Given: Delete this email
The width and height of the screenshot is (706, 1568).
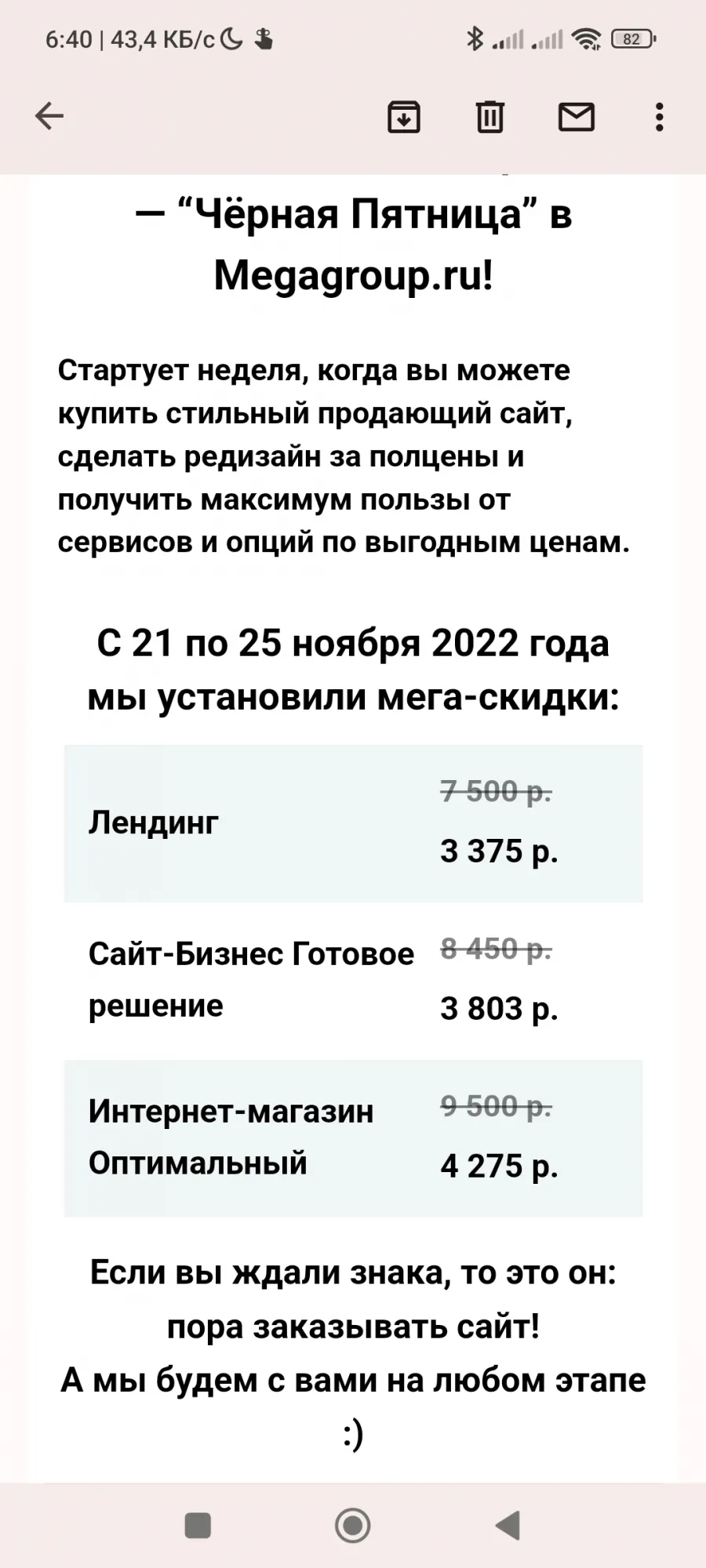Looking at the screenshot, I should pyautogui.click(x=490, y=117).
